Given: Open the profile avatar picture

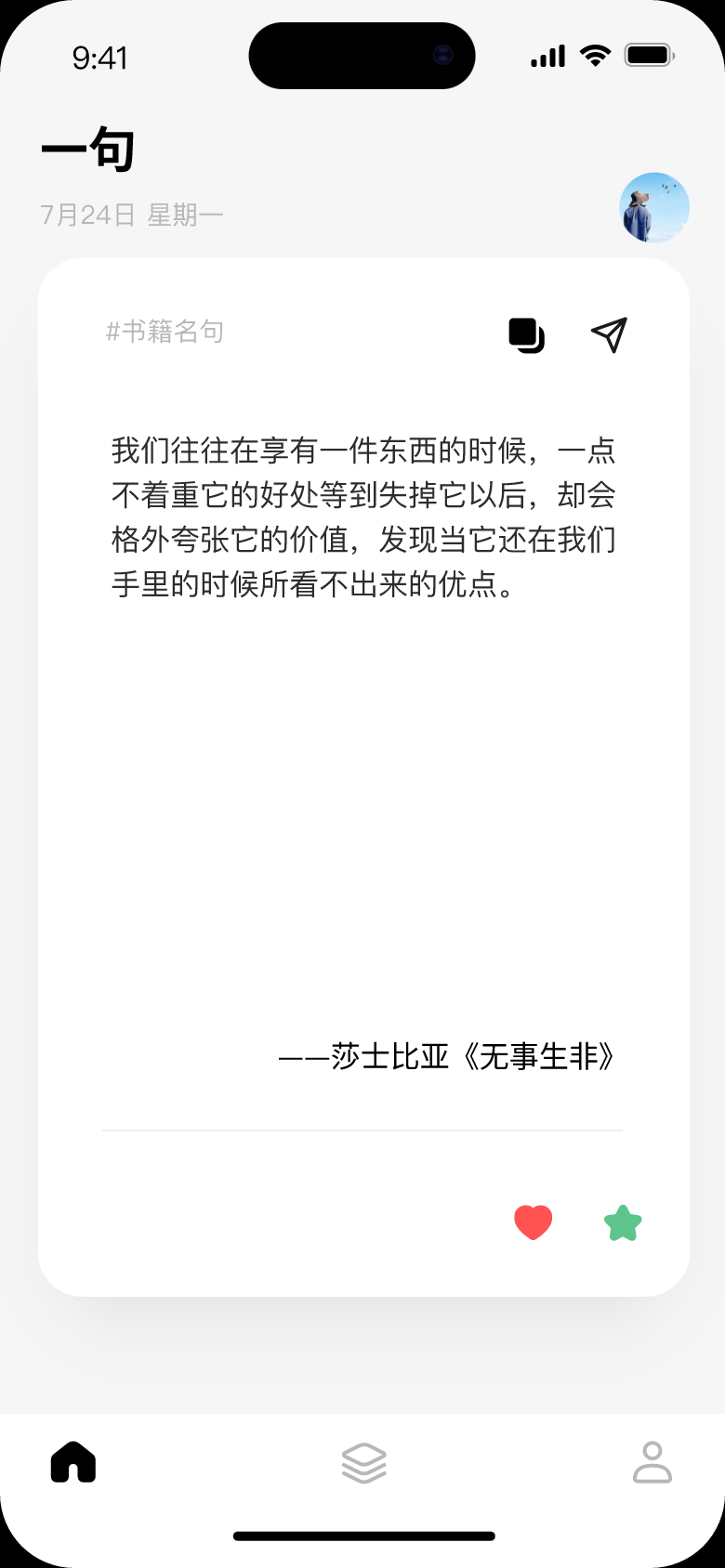Looking at the screenshot, I should click(x=654, y=207).
